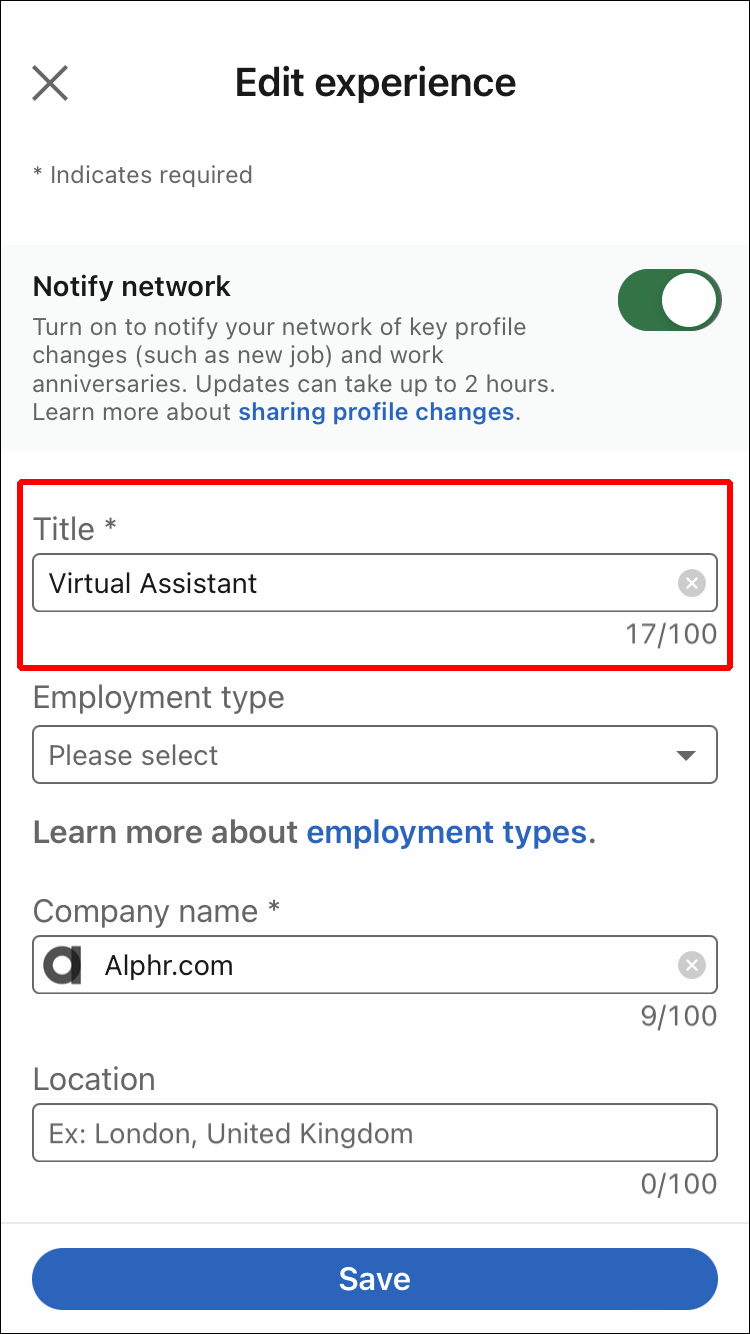Open the employment types link

(446, 832)
